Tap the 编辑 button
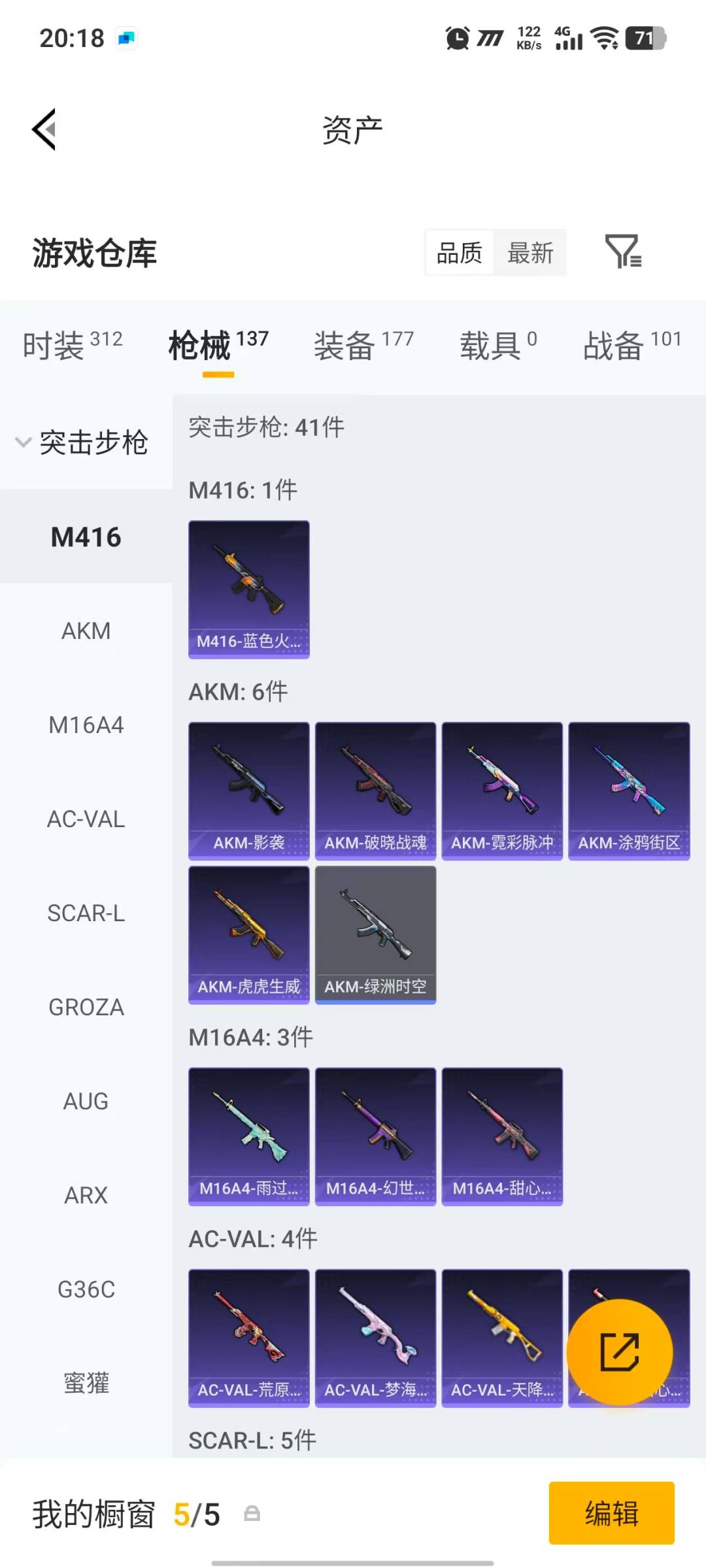This screenshot has height=1568, width=706. pyautogui.click(x=611, y=1514)
